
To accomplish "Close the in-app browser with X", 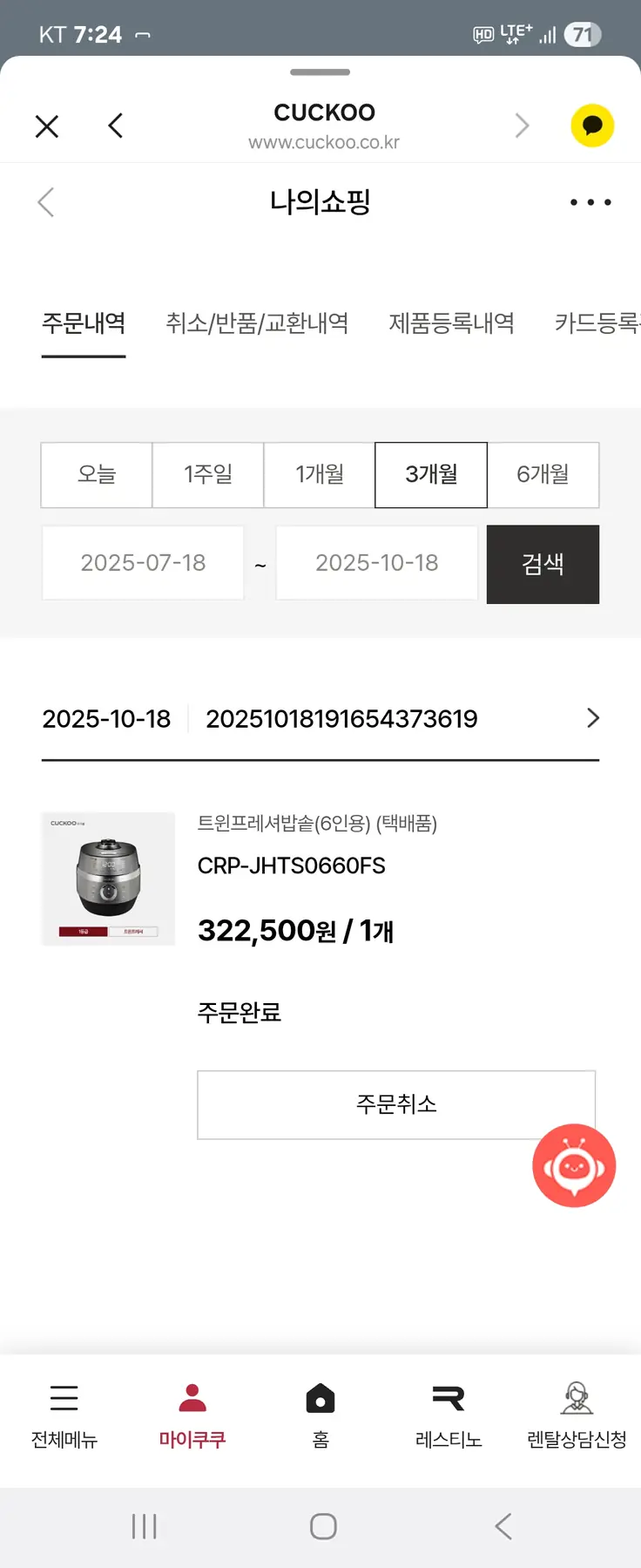I will point(47,126).
